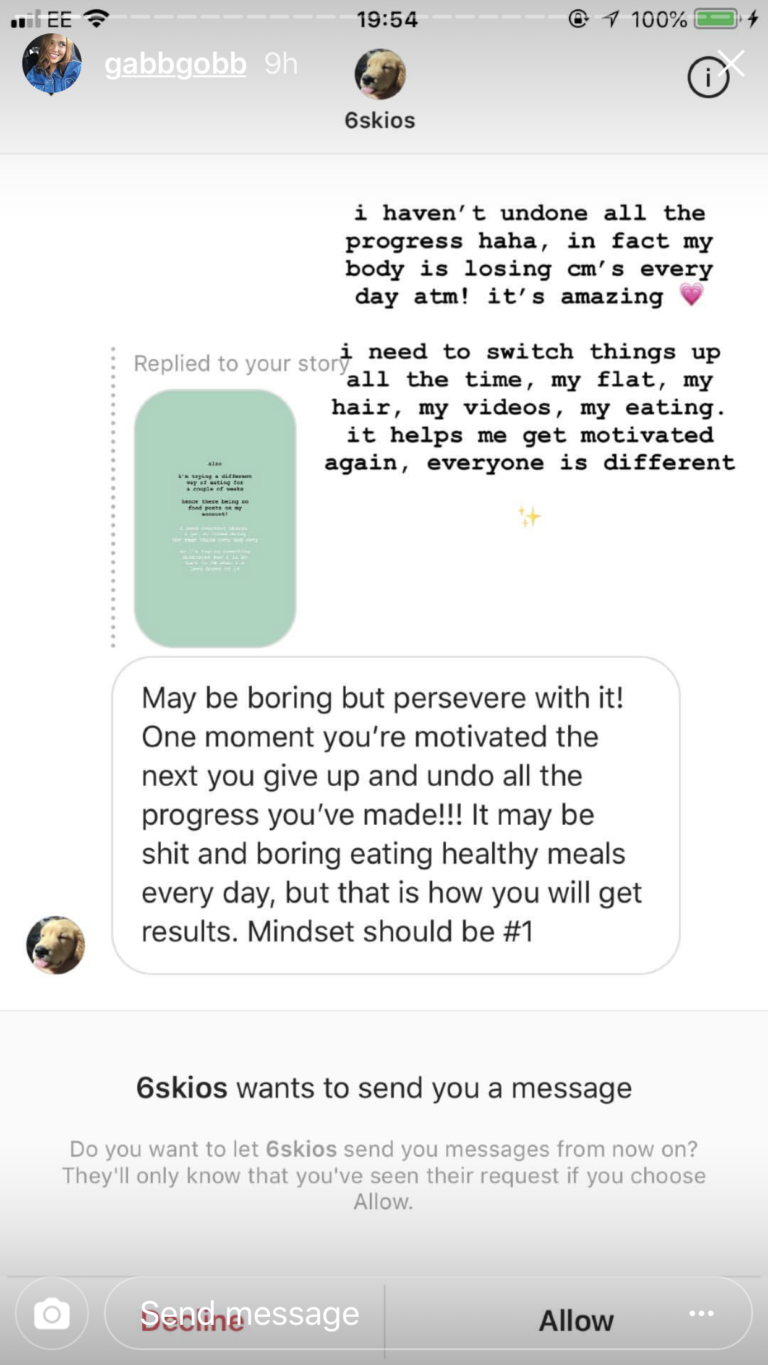Viewport: 768px width, 1365px height.
Task: Open gabbgobb's profile picture
Action: pyautogui.click(x=52, y=64)
